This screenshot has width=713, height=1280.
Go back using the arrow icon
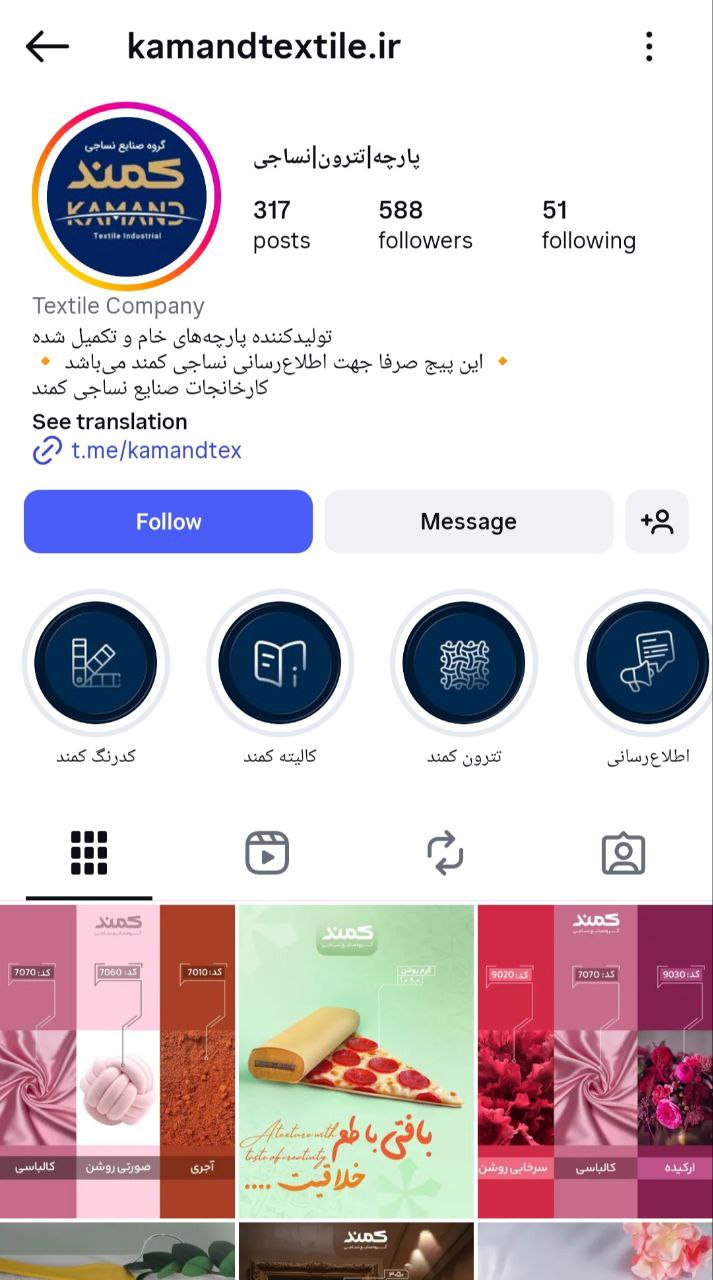pos(47,46)
